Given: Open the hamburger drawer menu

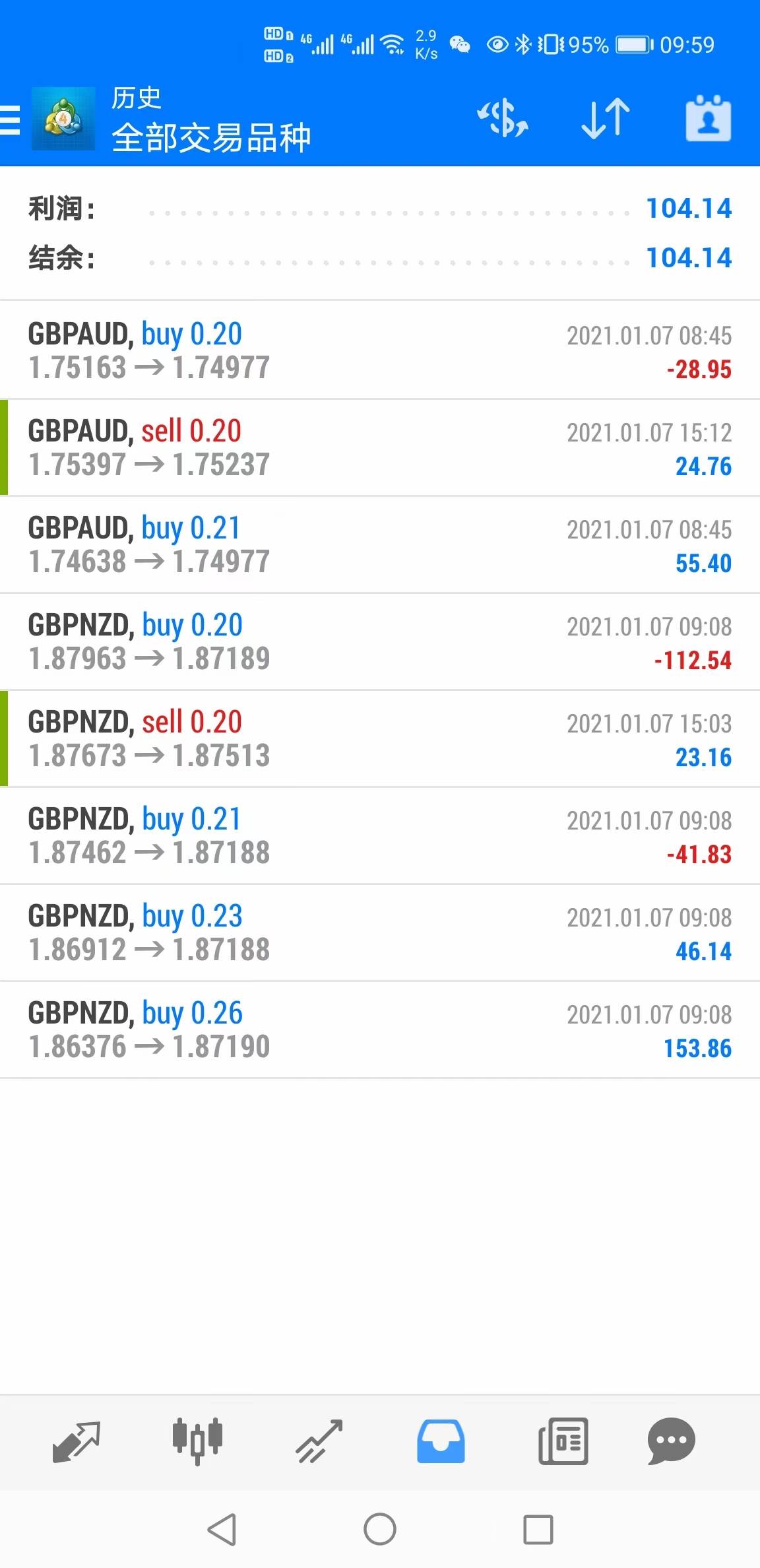Looking at the screenshot, I should [10, 119].
